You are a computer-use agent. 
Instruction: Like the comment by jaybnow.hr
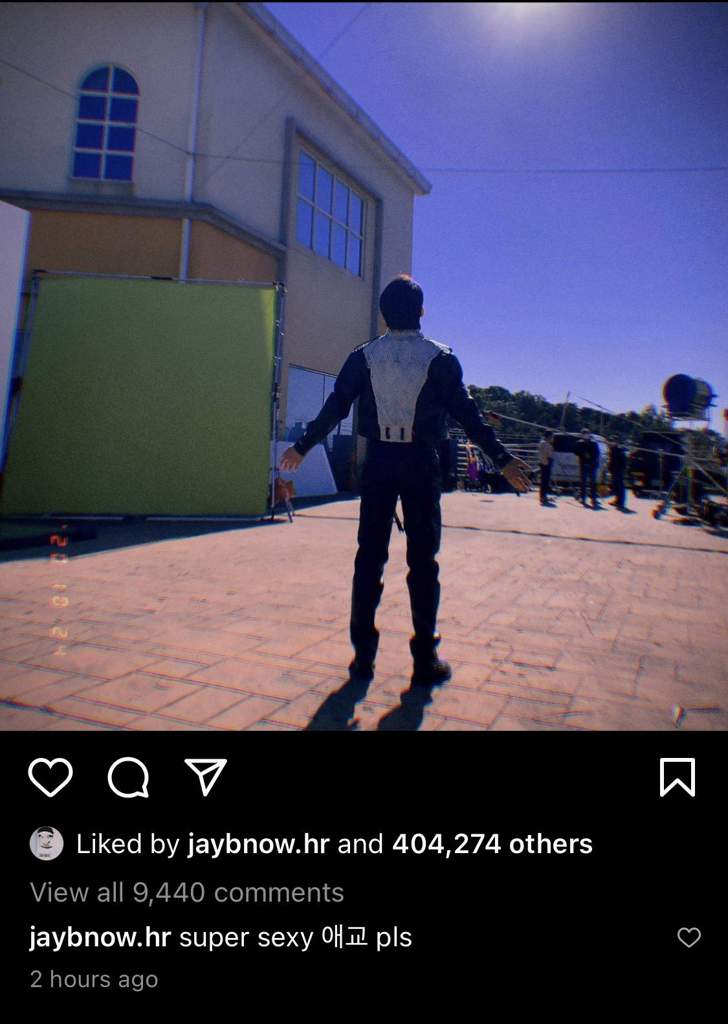click(689, 937)
